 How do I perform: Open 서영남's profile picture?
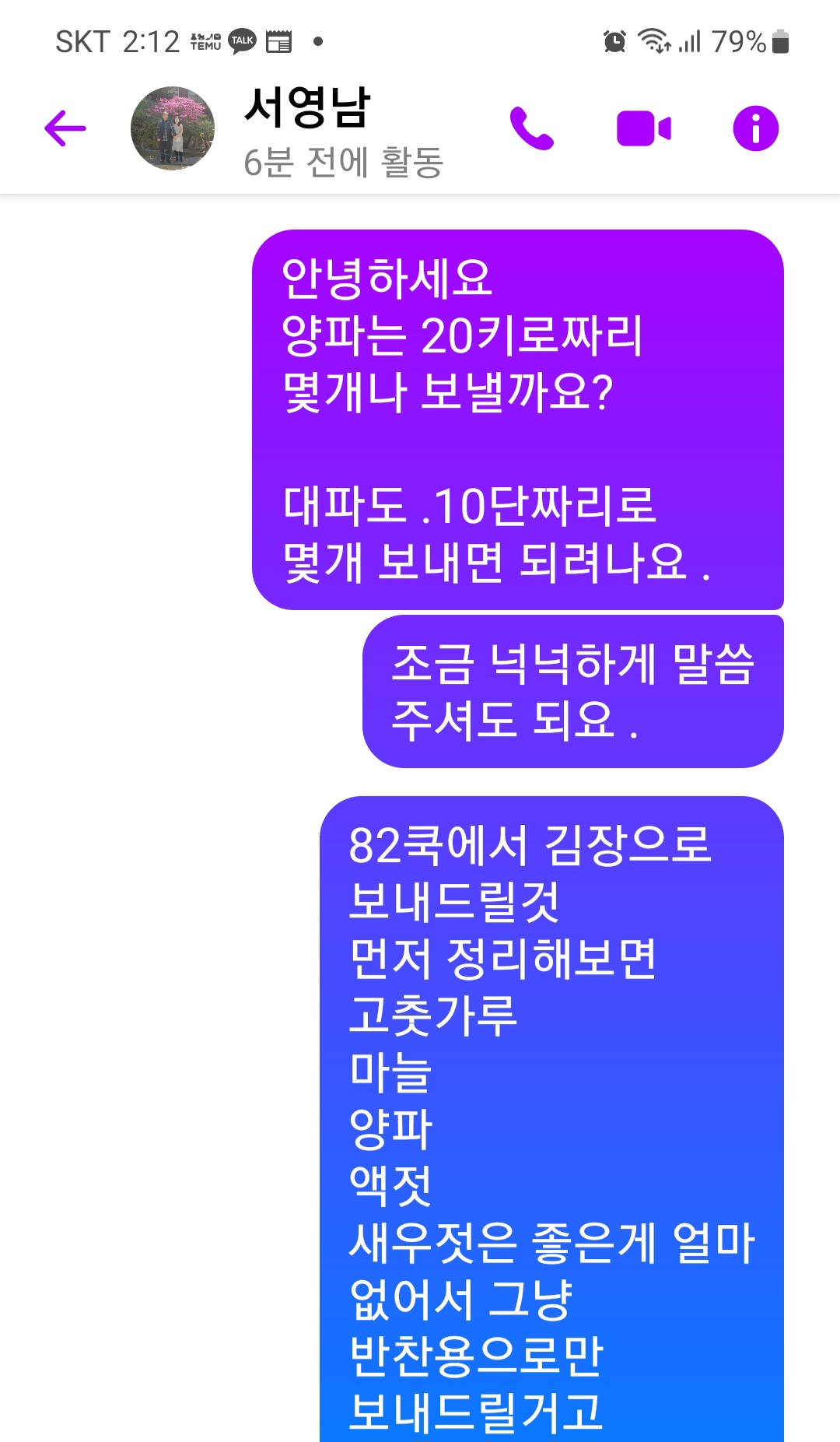pyautogui.click(x=173, y=128)
